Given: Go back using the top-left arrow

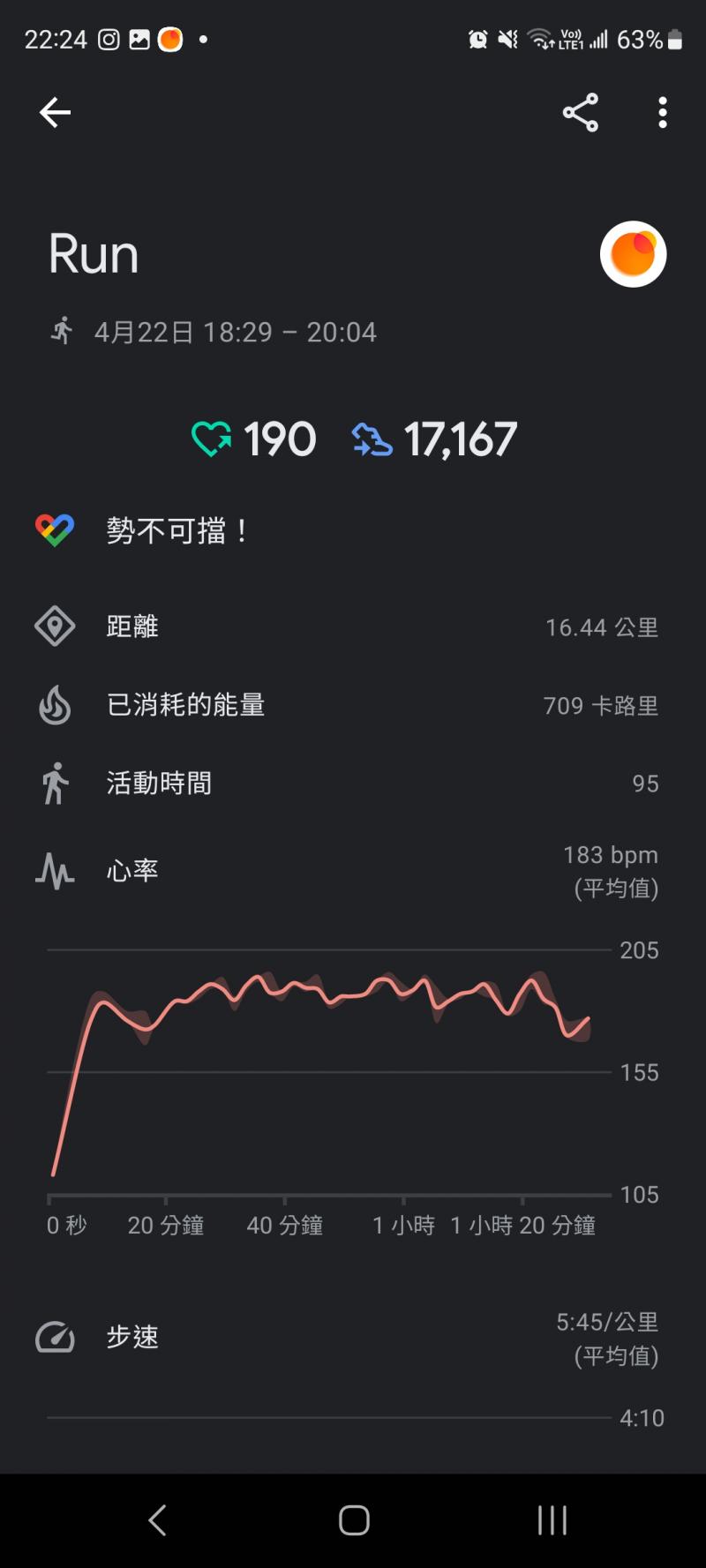Looking at the screenshot, I should [x=55, y=113].
